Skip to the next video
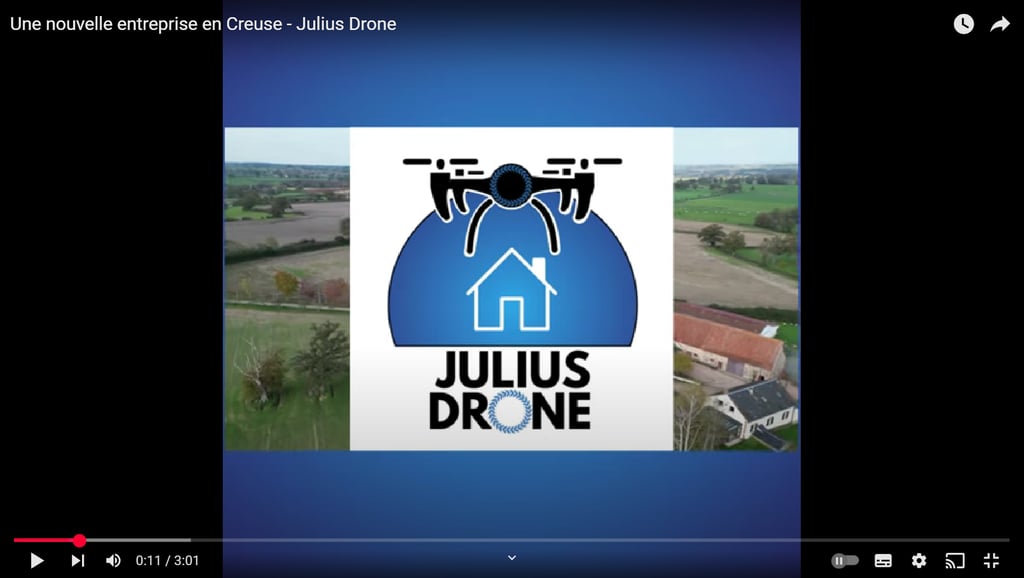Image resolution: width=1024 pixels, height=578 pixels. click(77, 561)
